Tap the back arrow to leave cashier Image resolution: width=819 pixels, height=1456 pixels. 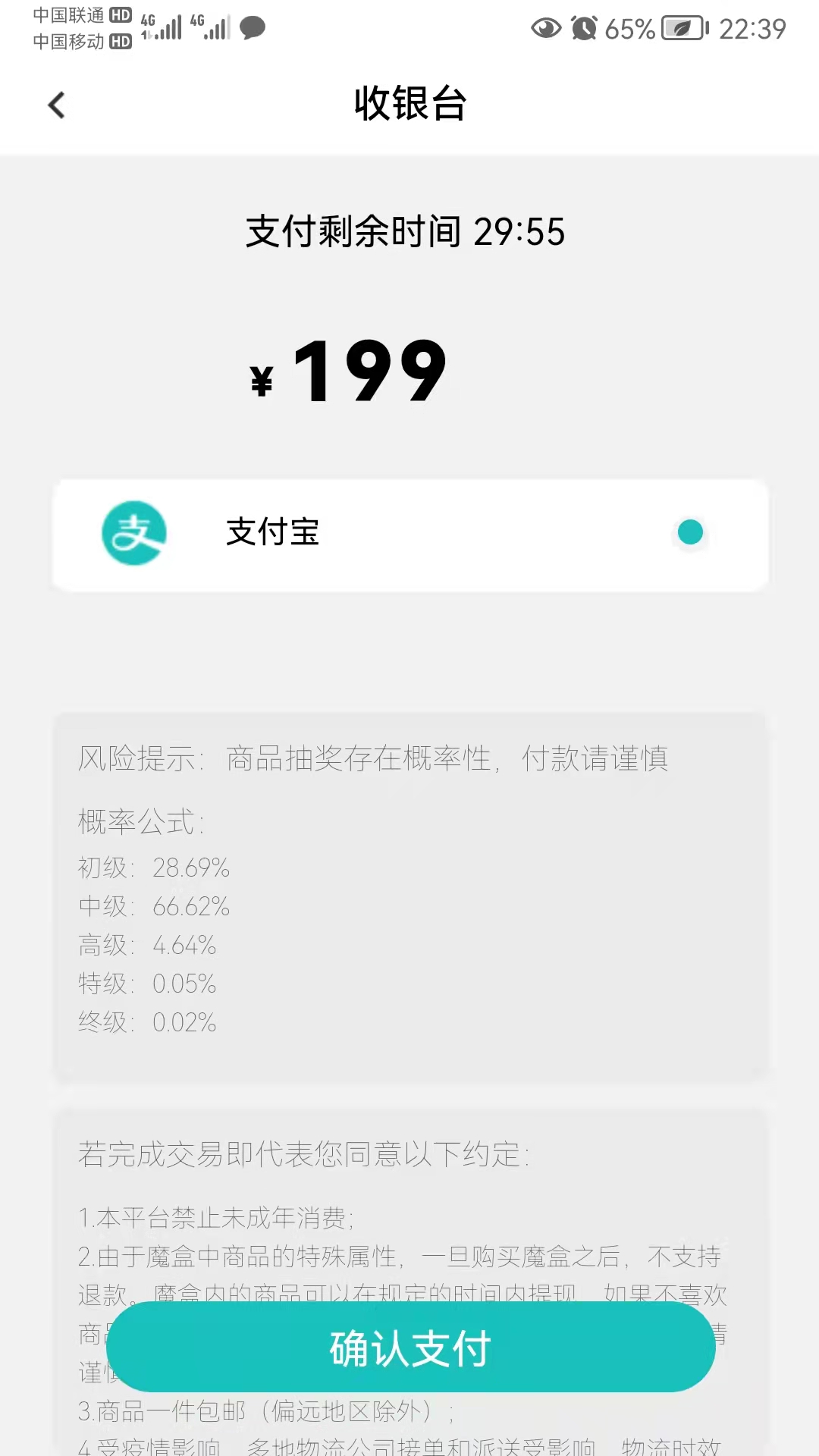point(55,105)
